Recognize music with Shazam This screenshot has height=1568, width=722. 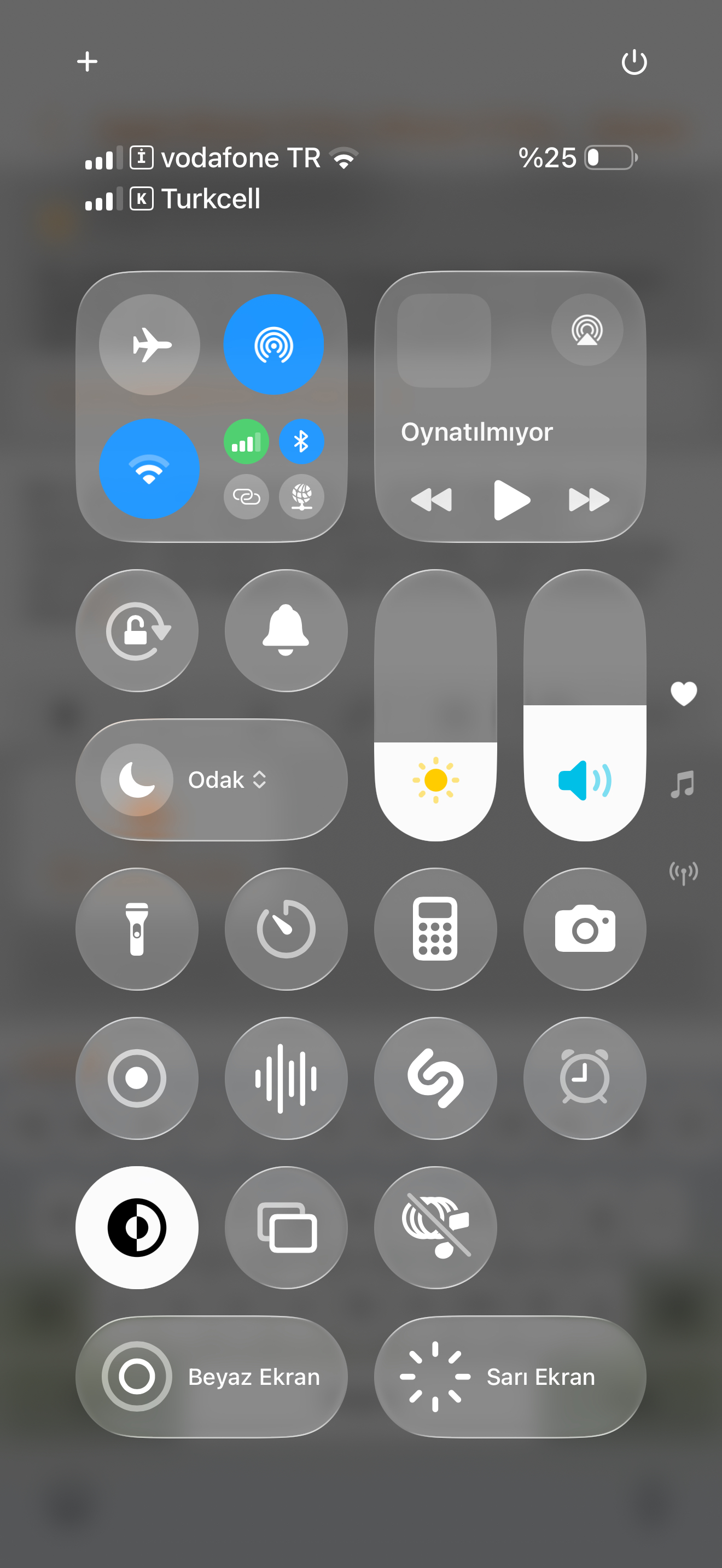435,1078
